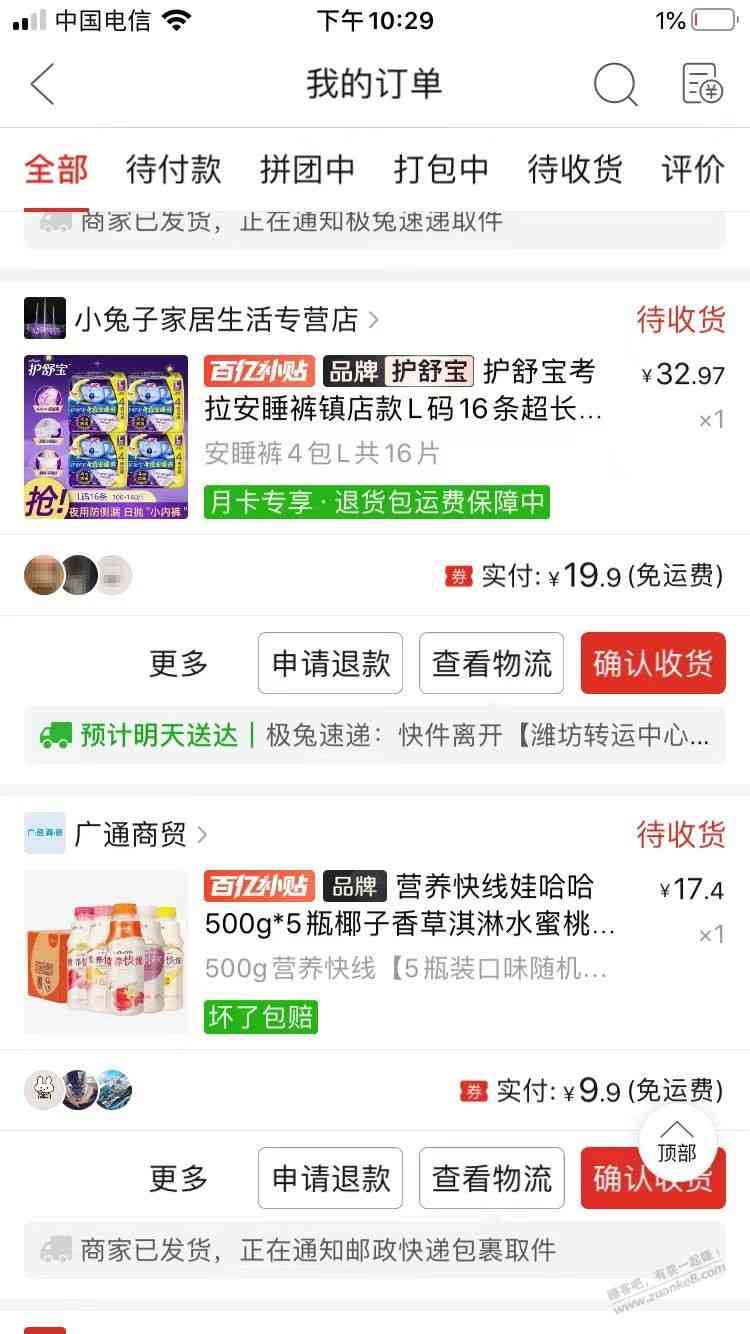This screenshot has width=750, height=1334.
Task: Request refund for the 营养快线 order
Action: (x=330, y=1178)
